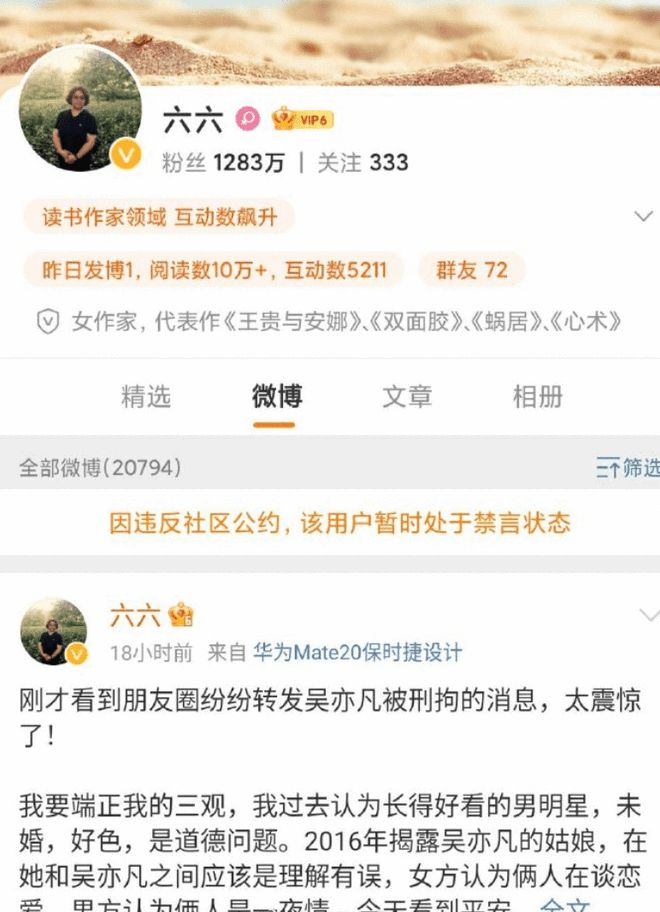Tap the avatar on the 18小时前 post
The image size is (660, 912).
point(54,632)
